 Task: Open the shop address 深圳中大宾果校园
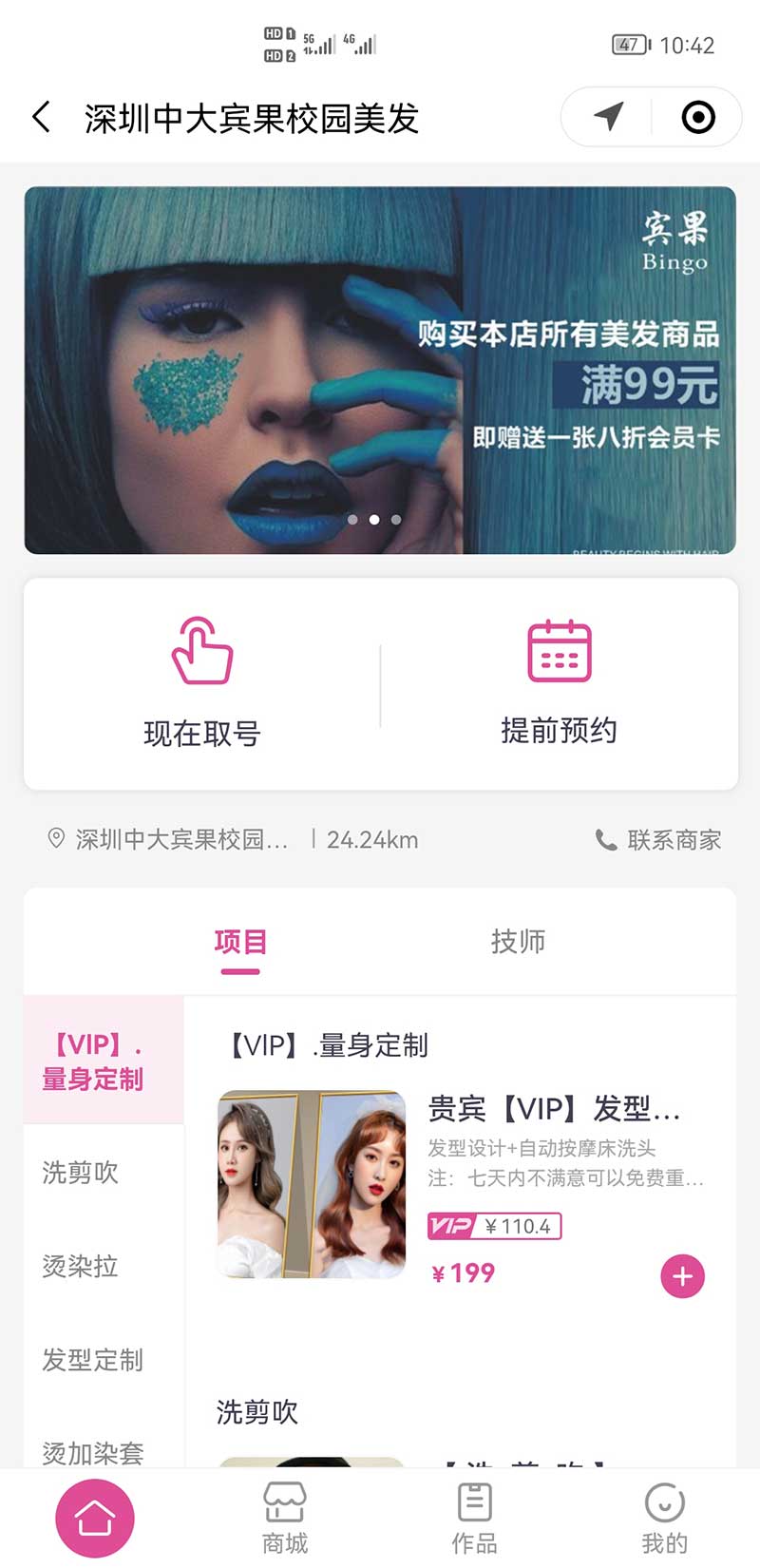[168, 840]
